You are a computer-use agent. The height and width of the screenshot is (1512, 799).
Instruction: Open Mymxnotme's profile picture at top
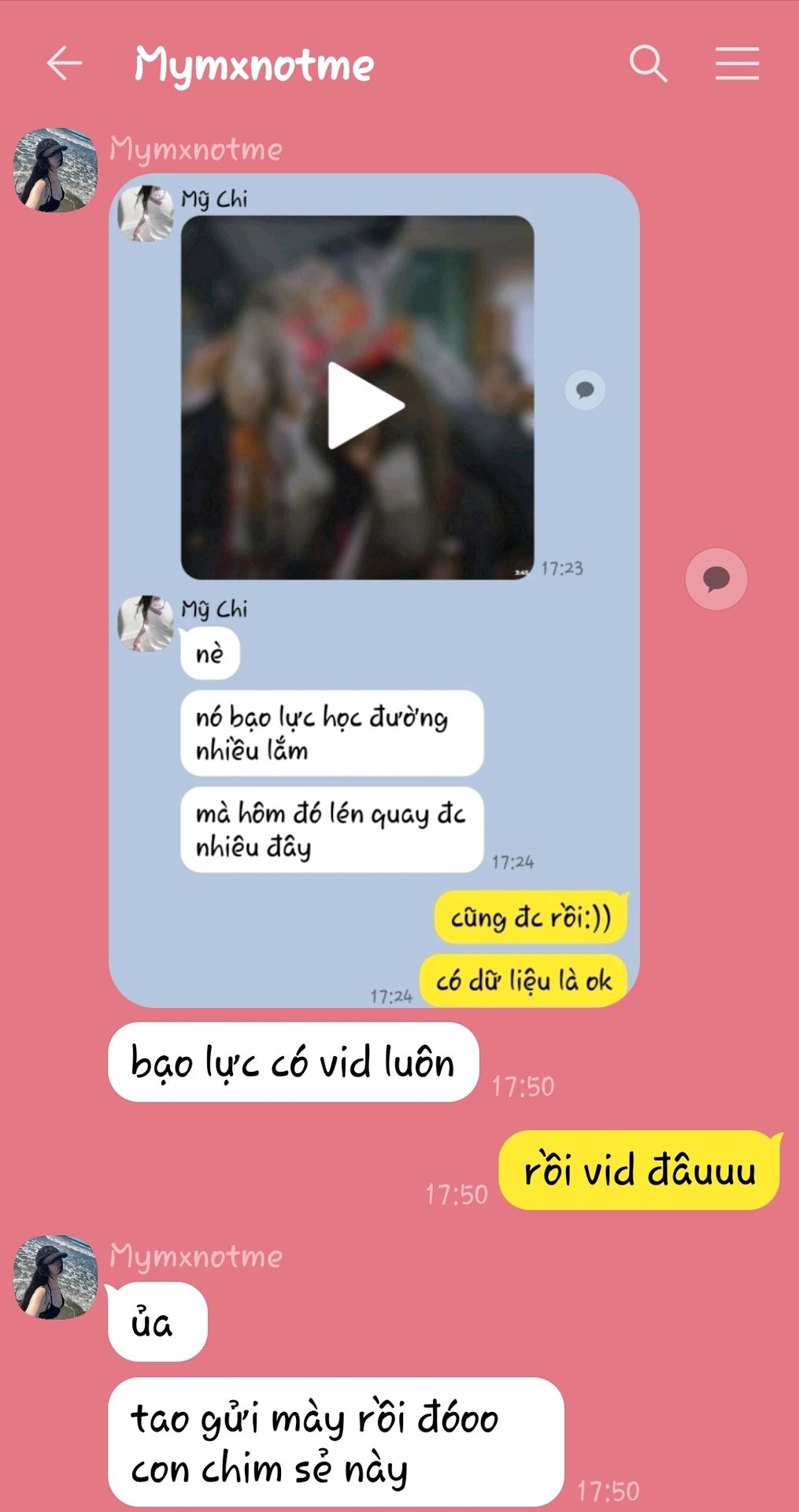(x=56, y=170)
